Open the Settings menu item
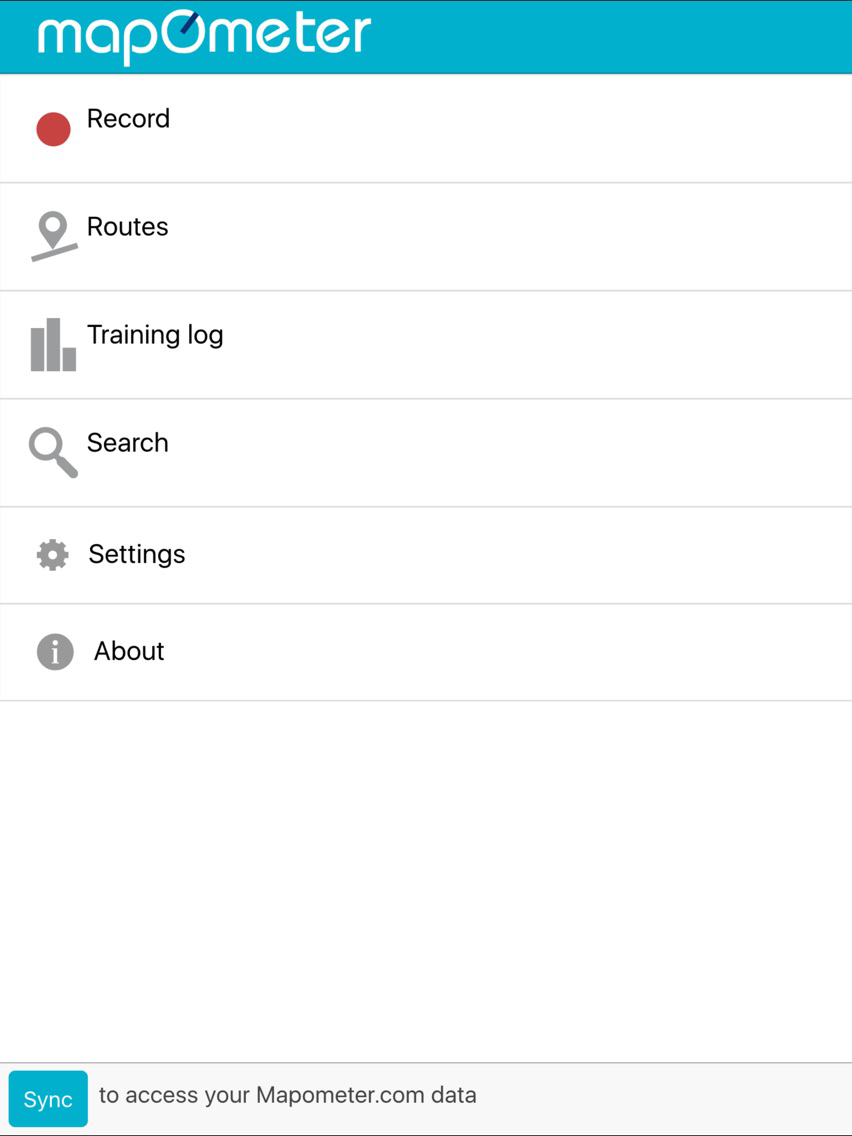 [137, 554]
